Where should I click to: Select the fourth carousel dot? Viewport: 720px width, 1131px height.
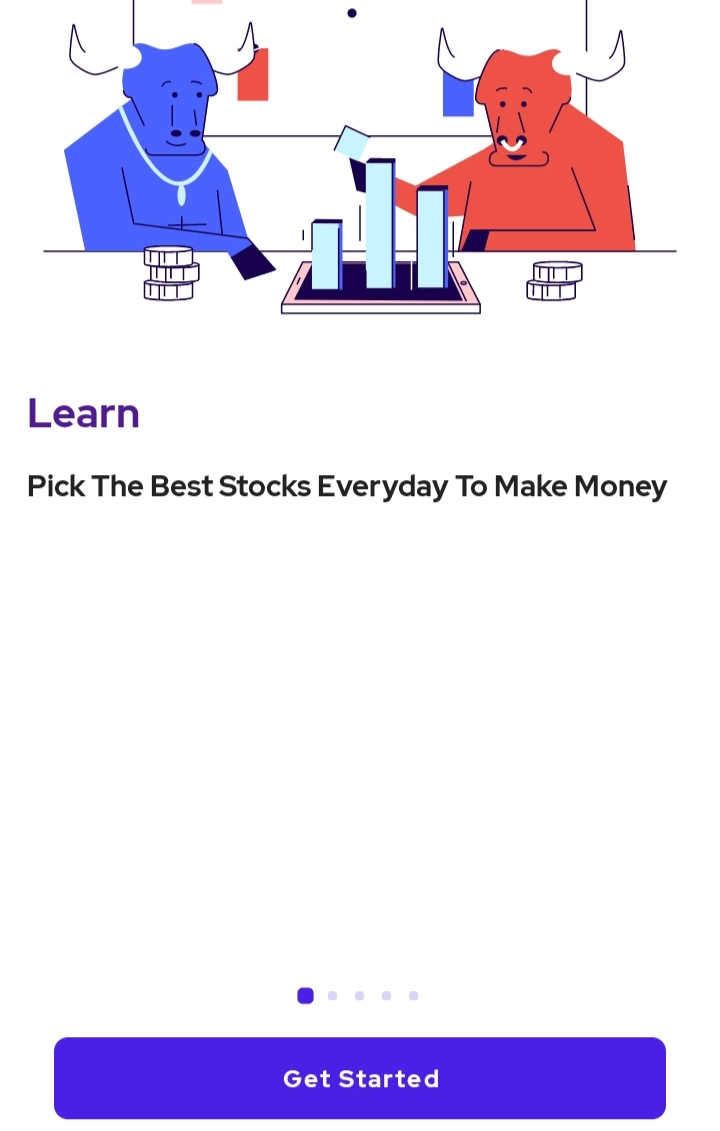click(386, 995)
